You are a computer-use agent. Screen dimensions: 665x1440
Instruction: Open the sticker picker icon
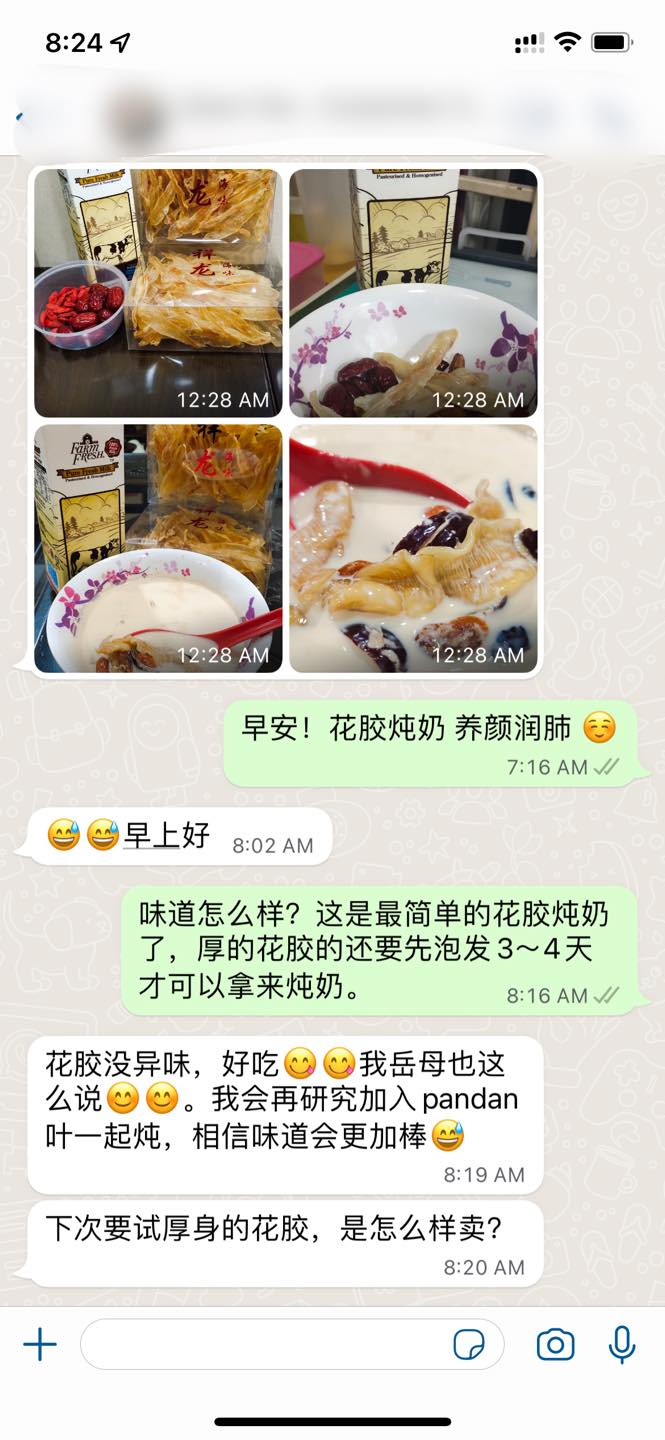469,1345
